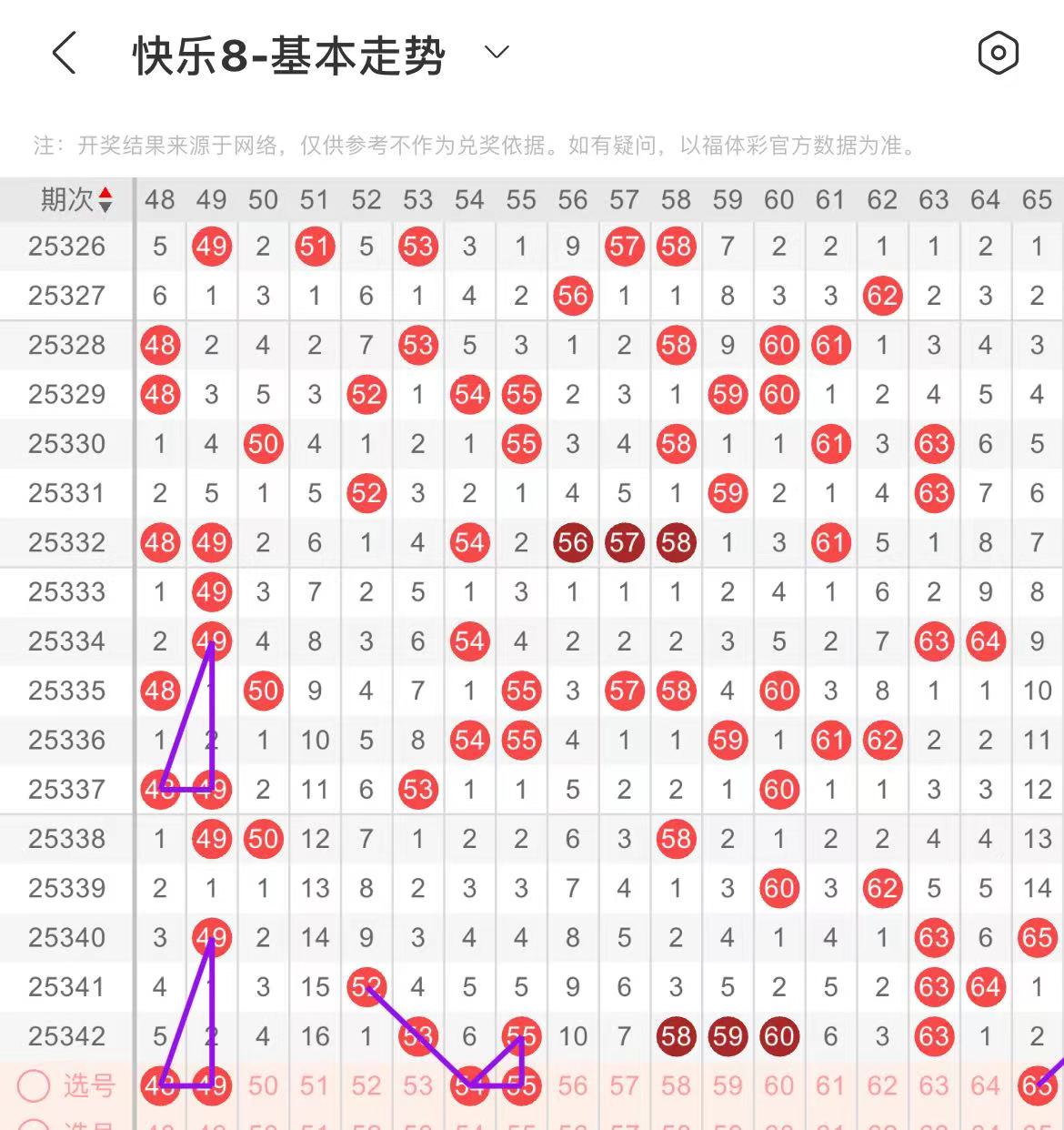
Task: Pick number 50 in the 选号 row
Action: 263,1085
